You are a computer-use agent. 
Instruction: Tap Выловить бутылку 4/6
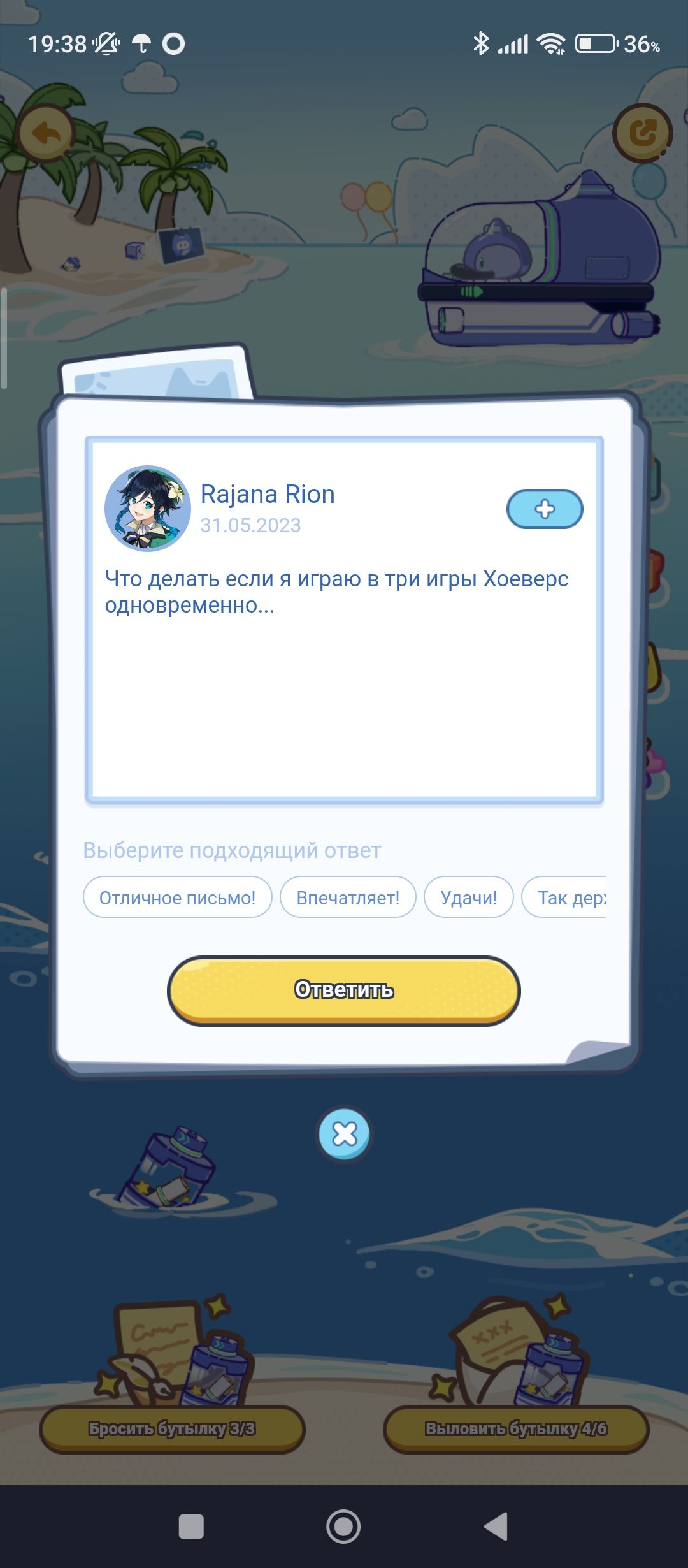tap(516, 1428)
